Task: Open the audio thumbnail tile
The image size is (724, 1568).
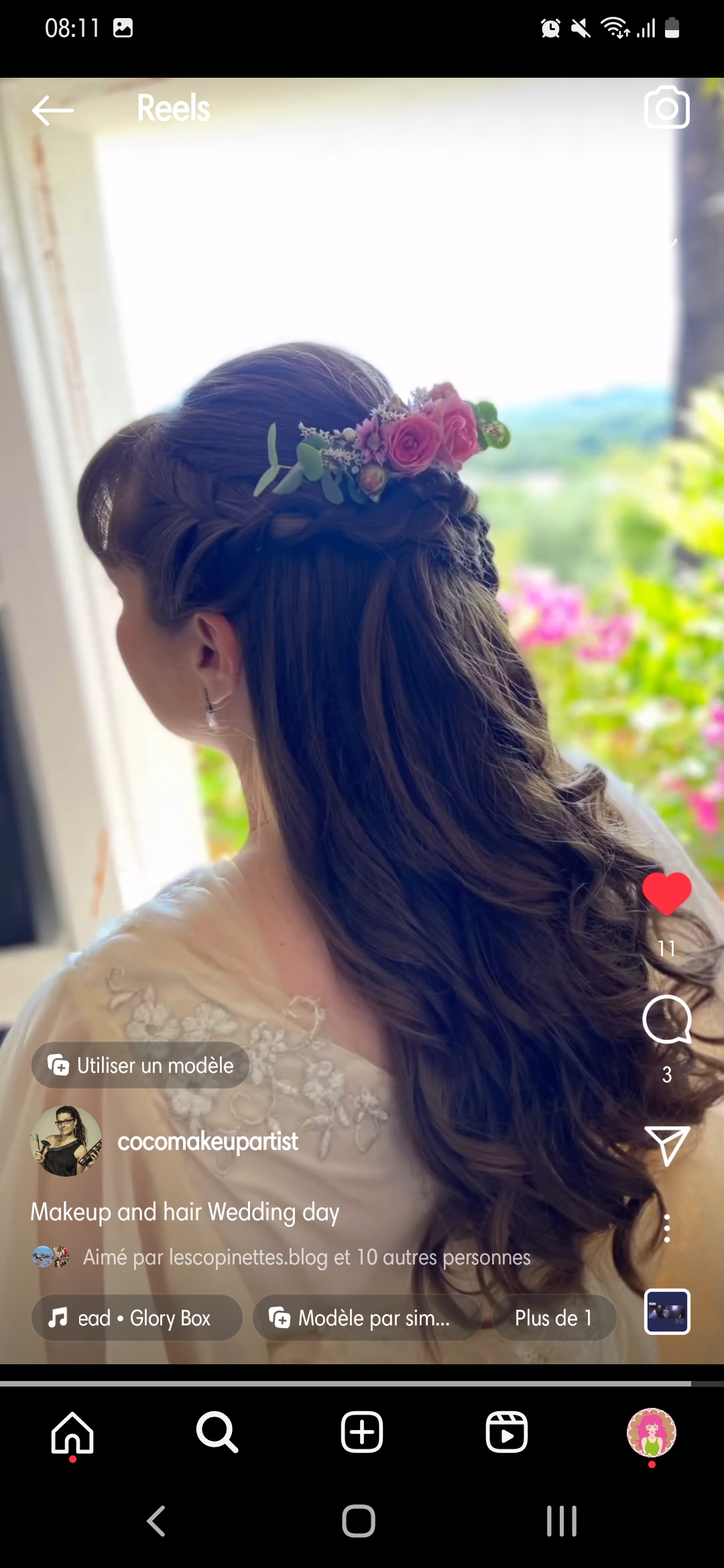Action: pos(666,1312)
